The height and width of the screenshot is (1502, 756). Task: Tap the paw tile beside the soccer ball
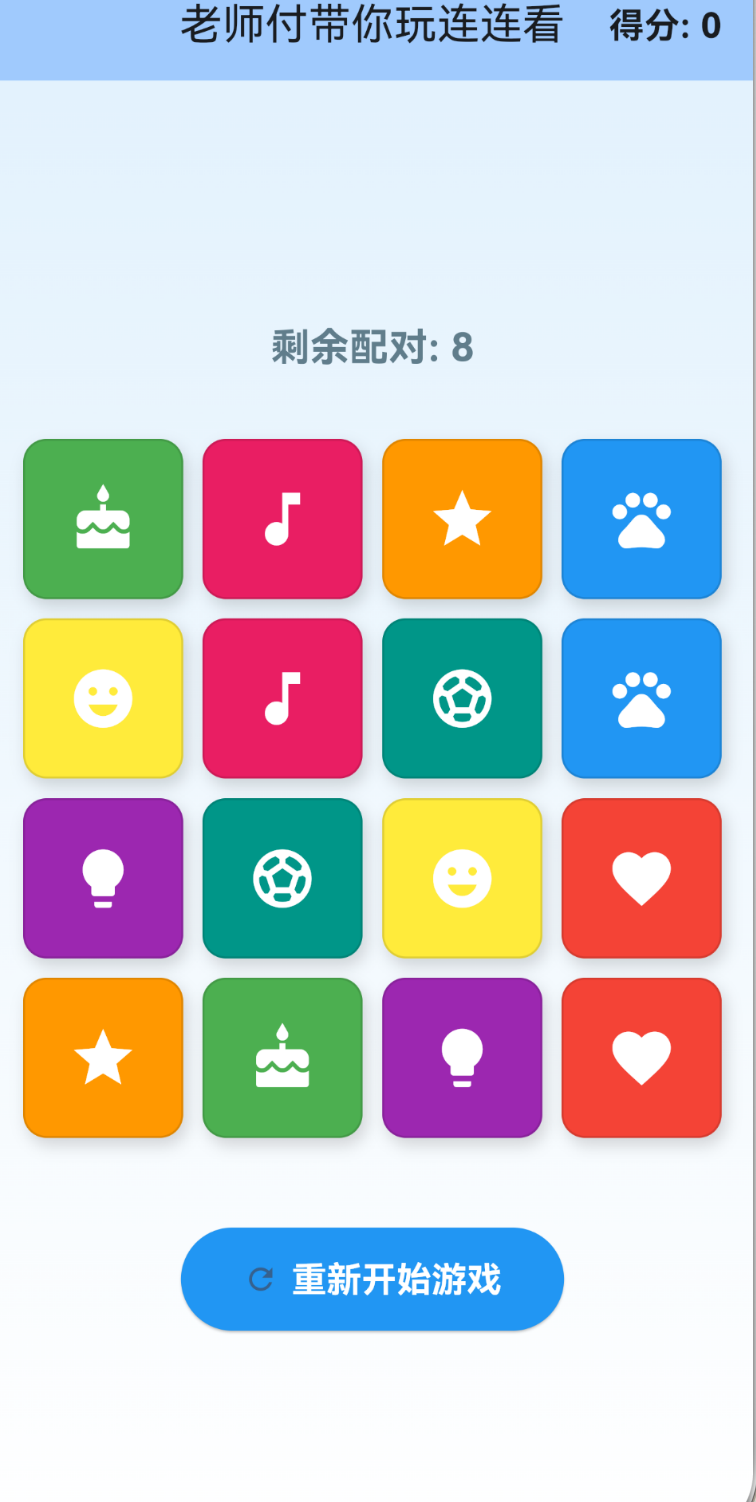(x=641, y=698)
